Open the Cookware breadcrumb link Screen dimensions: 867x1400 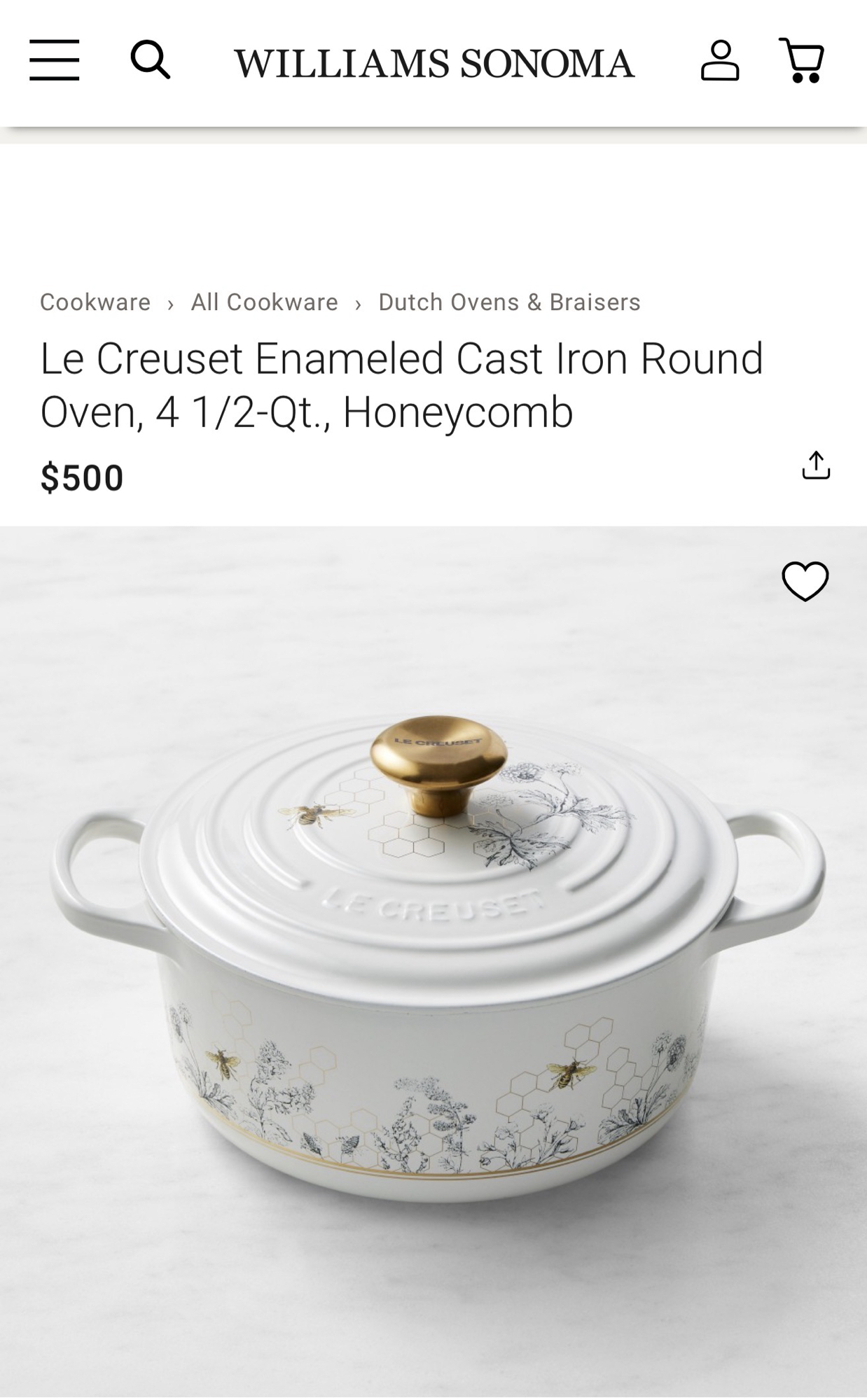coord(95,302)
